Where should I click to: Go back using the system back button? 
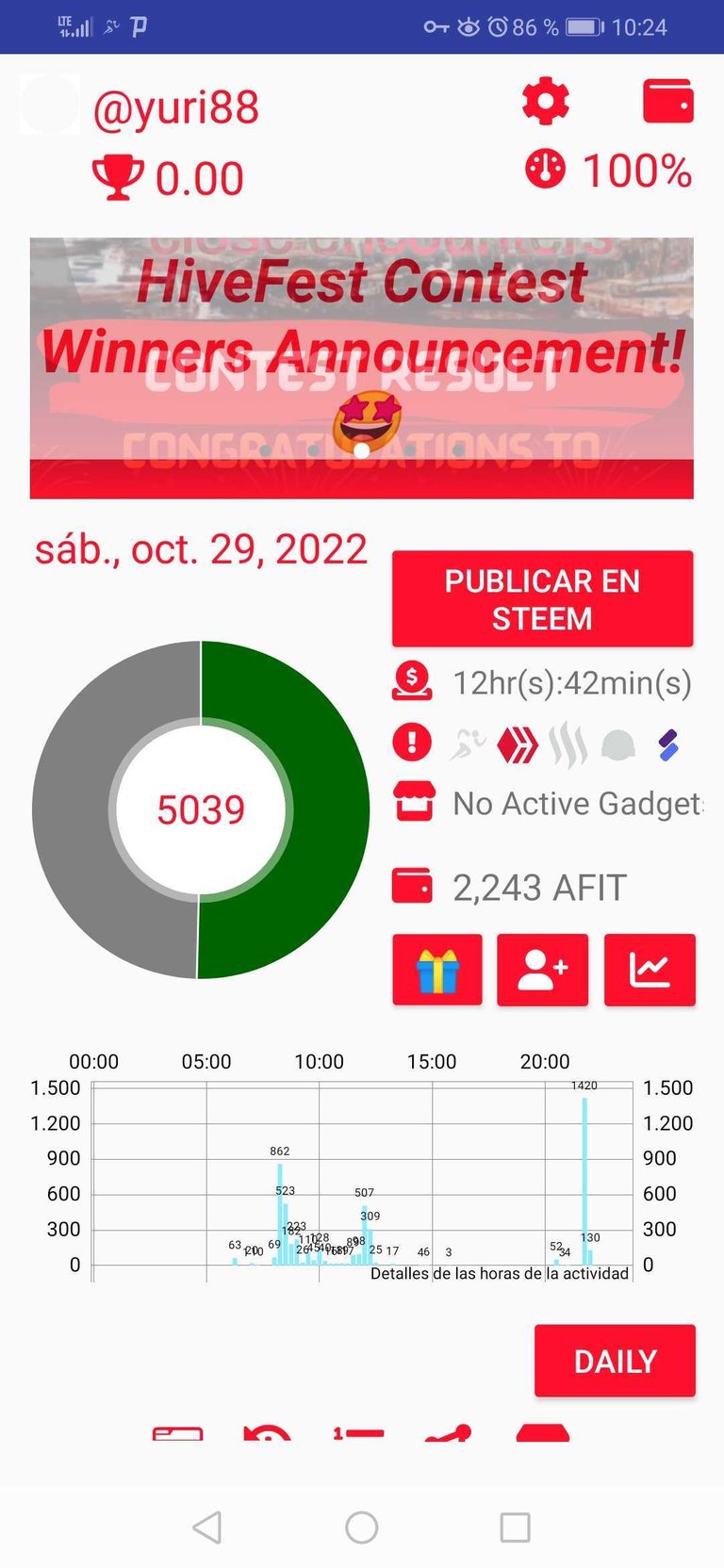207,1527
